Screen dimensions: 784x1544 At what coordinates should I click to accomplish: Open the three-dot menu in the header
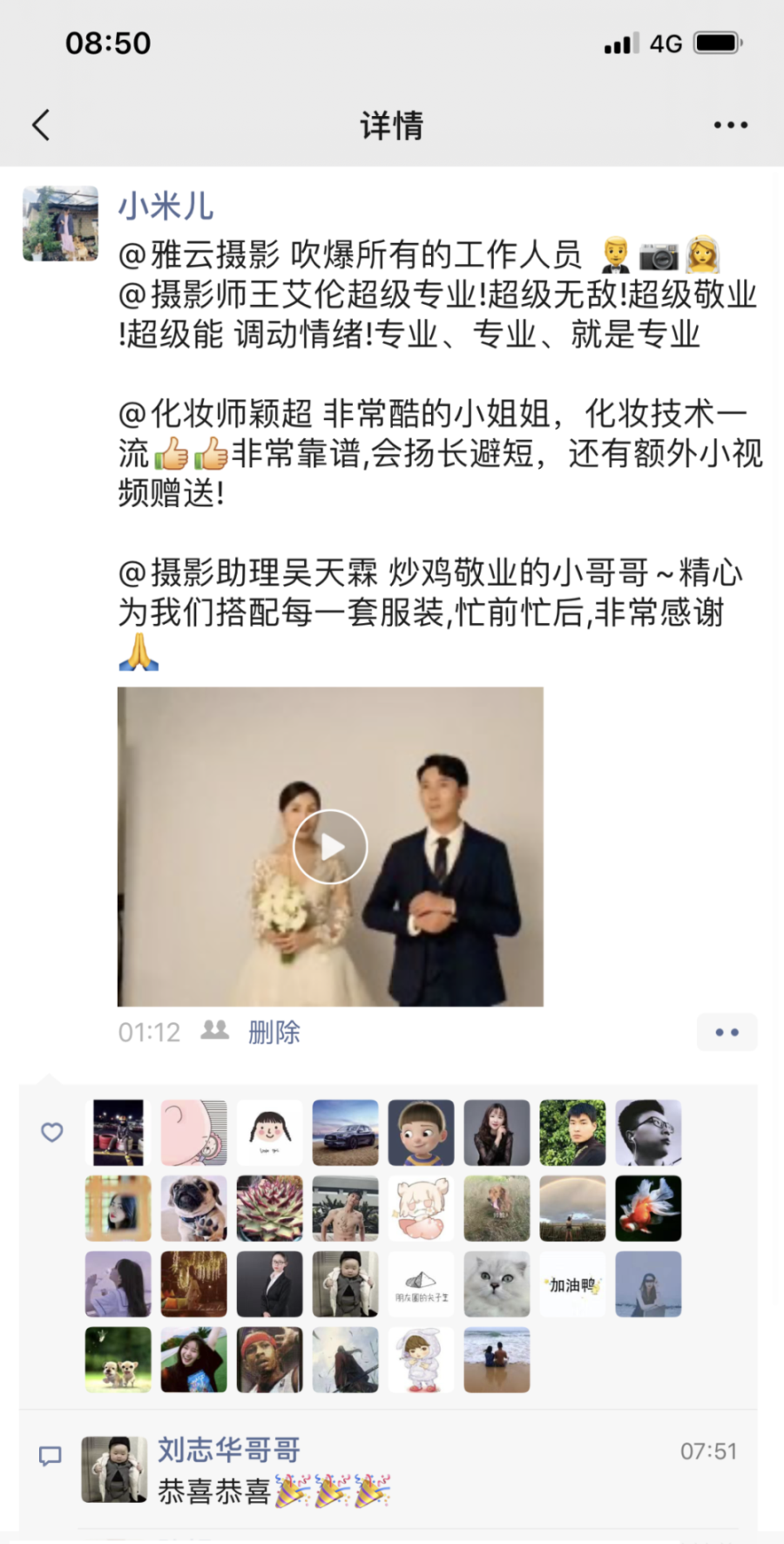tap(730, 125)
